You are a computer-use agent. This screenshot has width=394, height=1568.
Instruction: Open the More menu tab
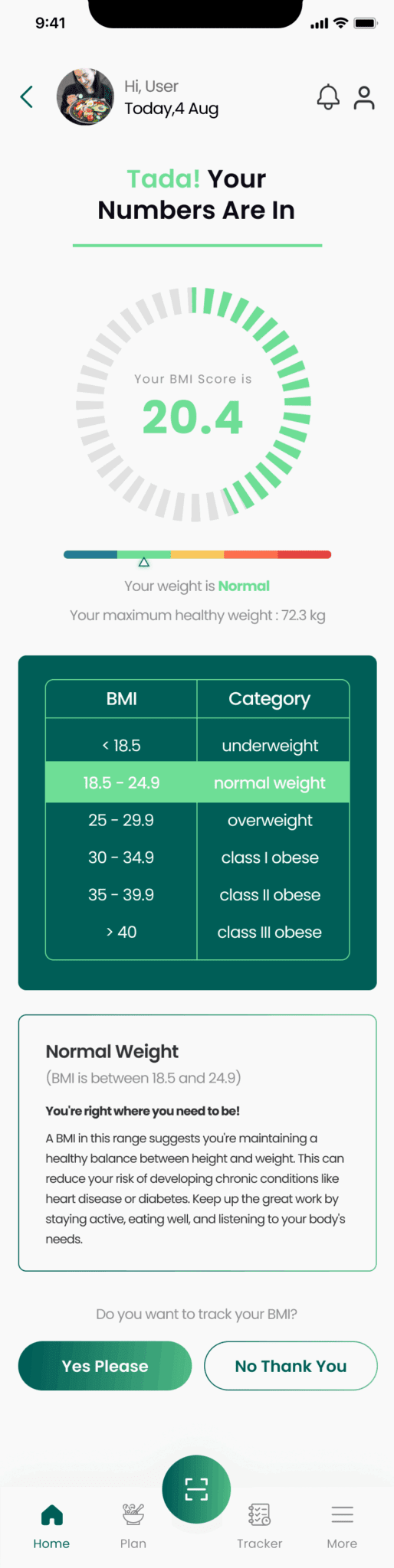342,1526
